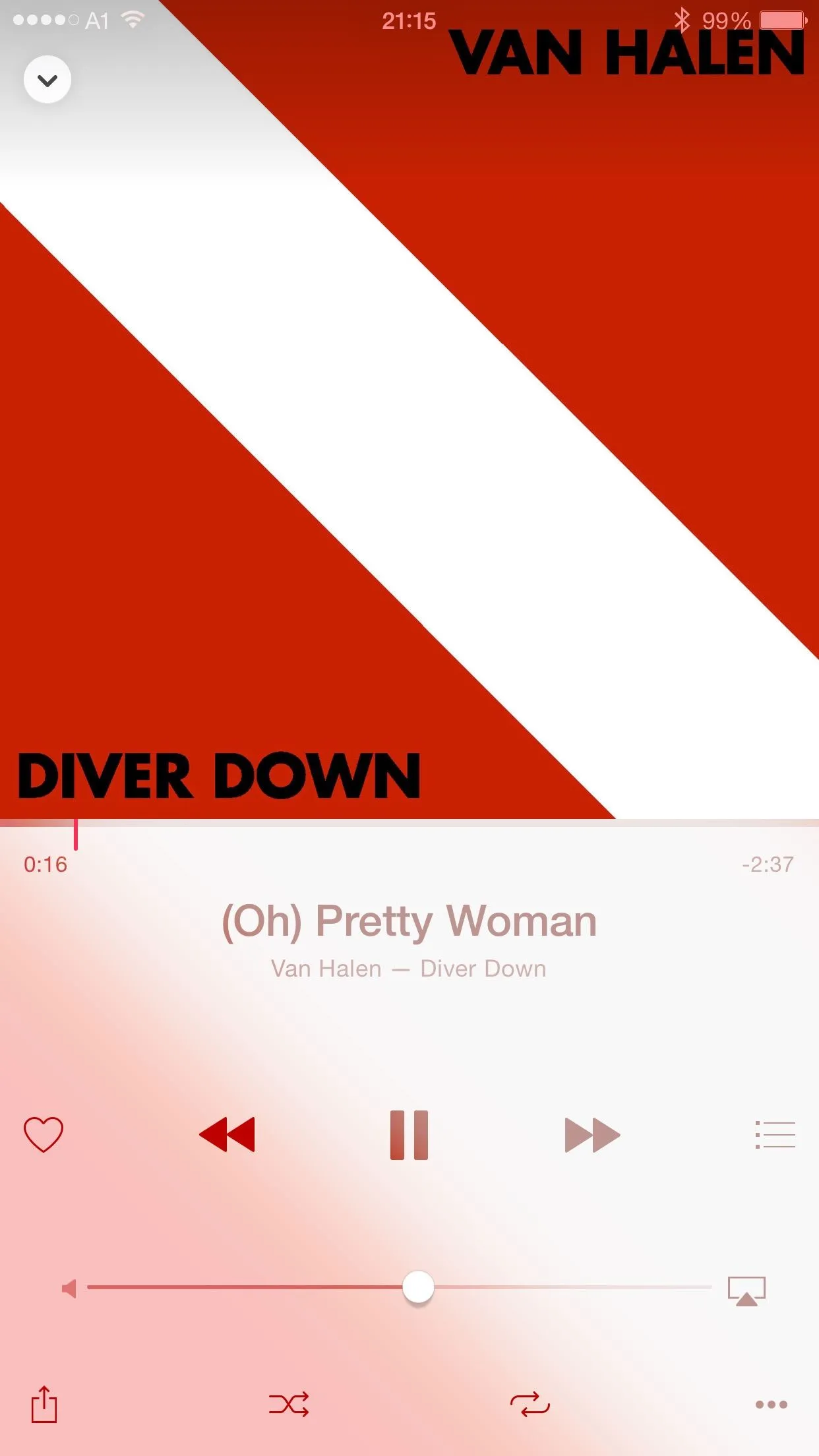Image resolution: width=819 pixels, height=1456 pixels.
Task: Love this song with the heart icon
Action: [x=44, y=1134]
